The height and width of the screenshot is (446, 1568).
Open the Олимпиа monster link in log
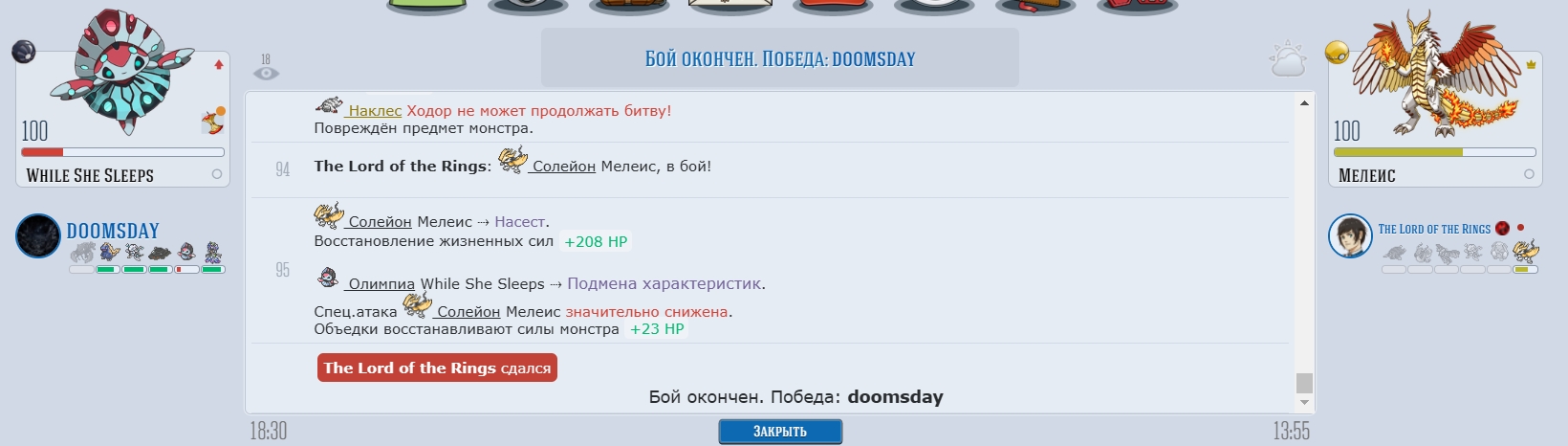[x=381, y=284]
